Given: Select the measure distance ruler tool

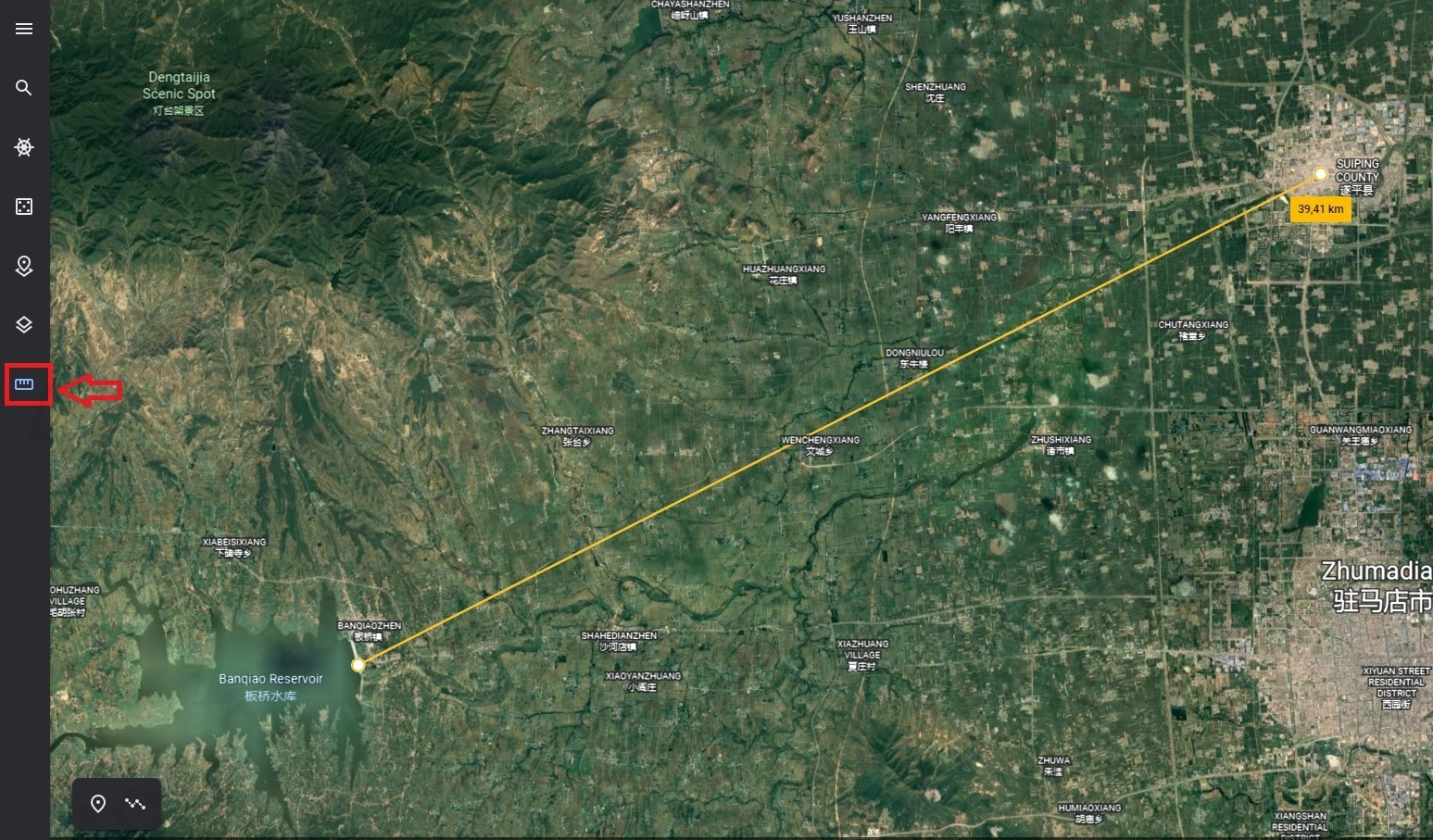Looking at the screenshot, I should 24,384.
